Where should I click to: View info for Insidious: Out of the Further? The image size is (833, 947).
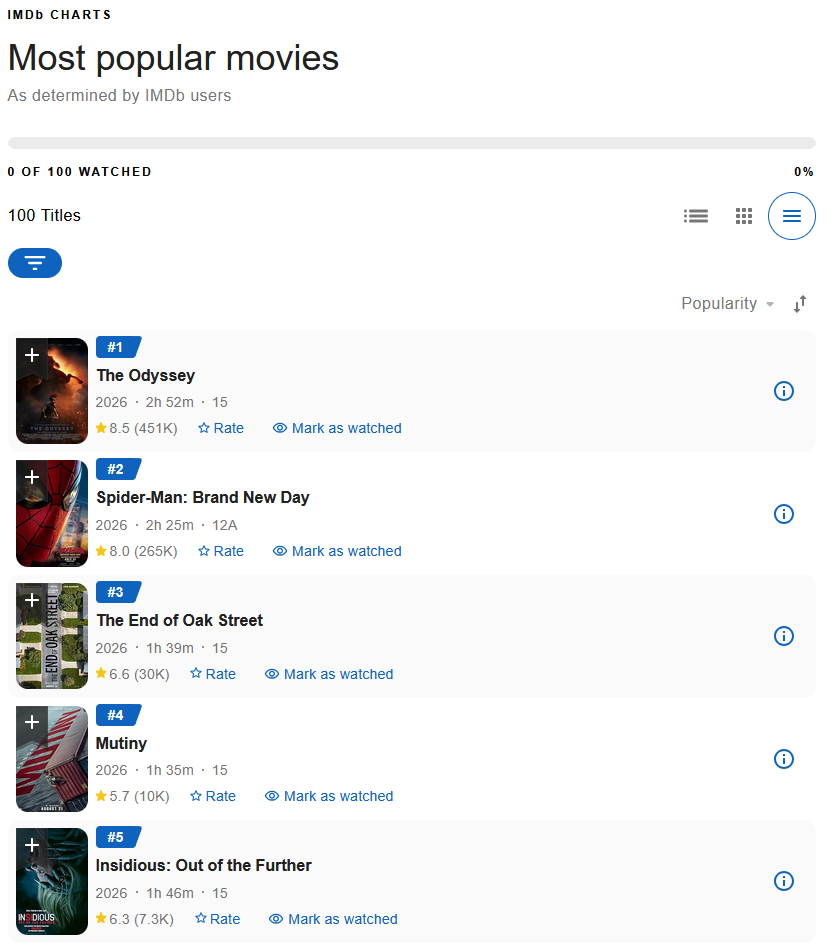[783, 881]
